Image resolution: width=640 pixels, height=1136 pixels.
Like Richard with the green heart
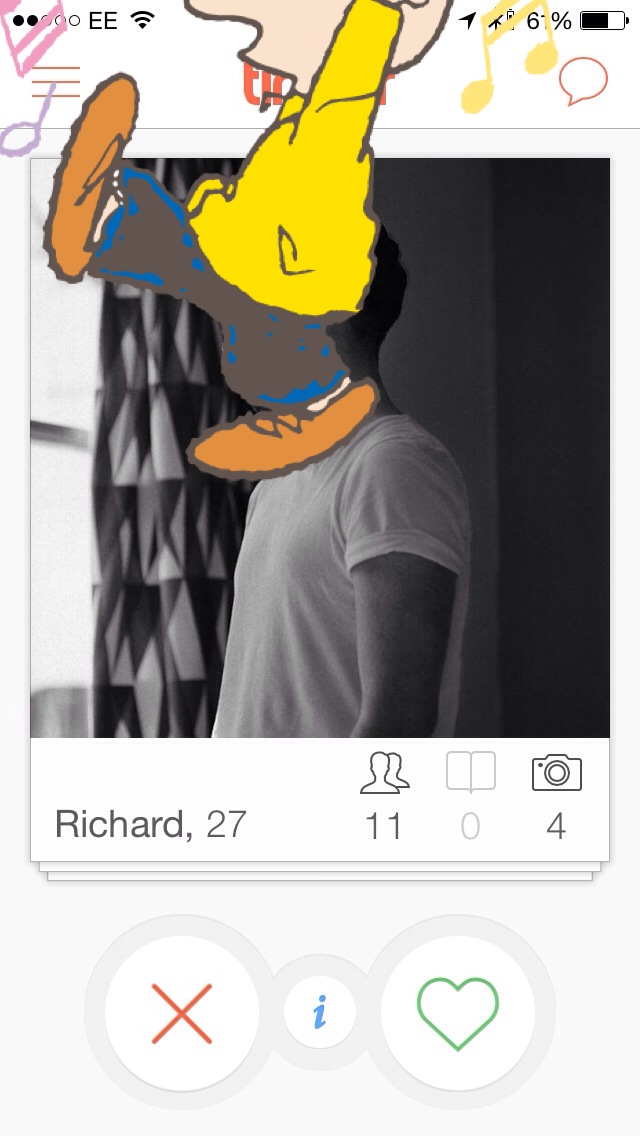pos(458,1013)
